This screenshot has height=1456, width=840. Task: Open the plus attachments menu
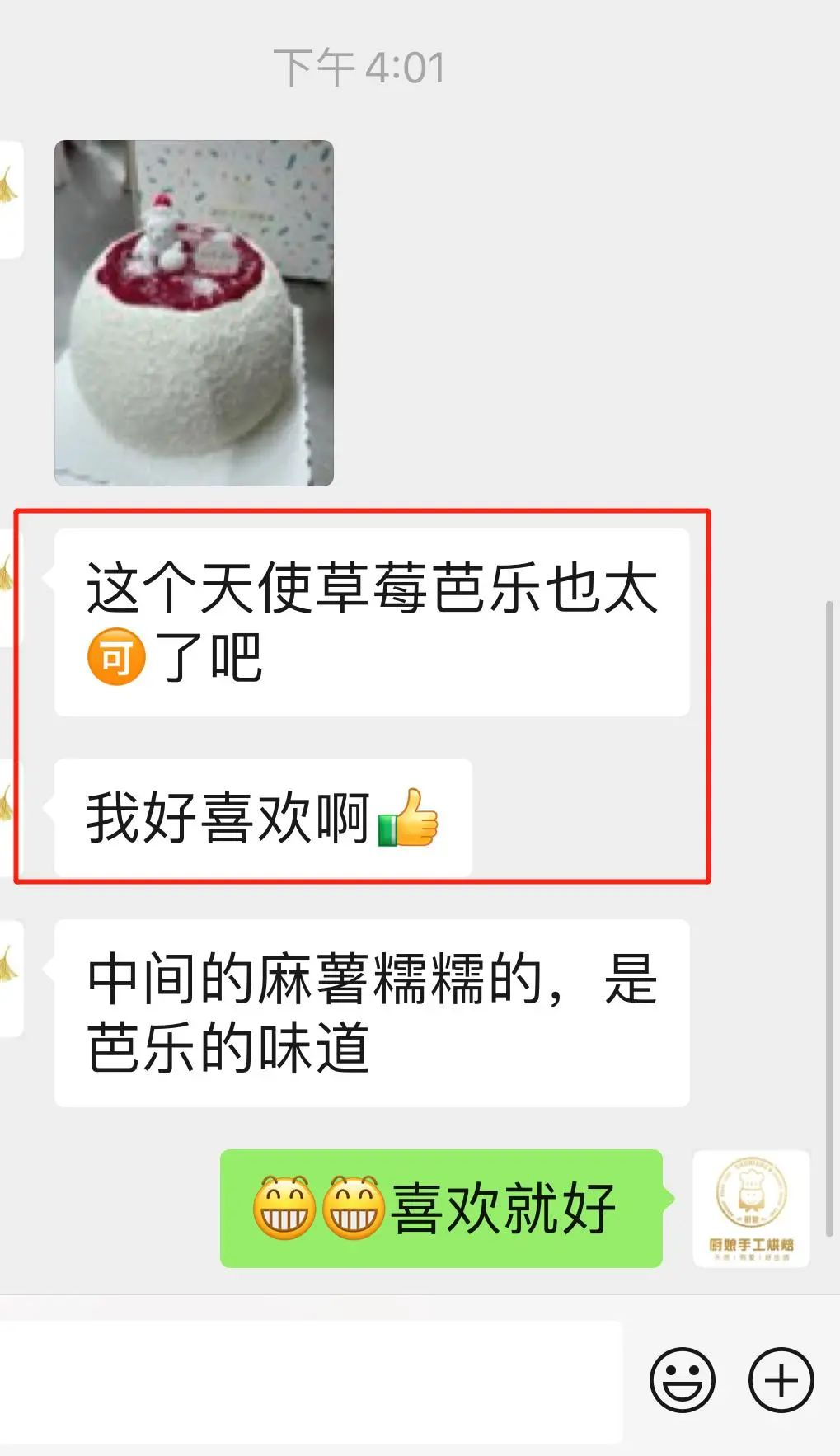coord(781,1379)
